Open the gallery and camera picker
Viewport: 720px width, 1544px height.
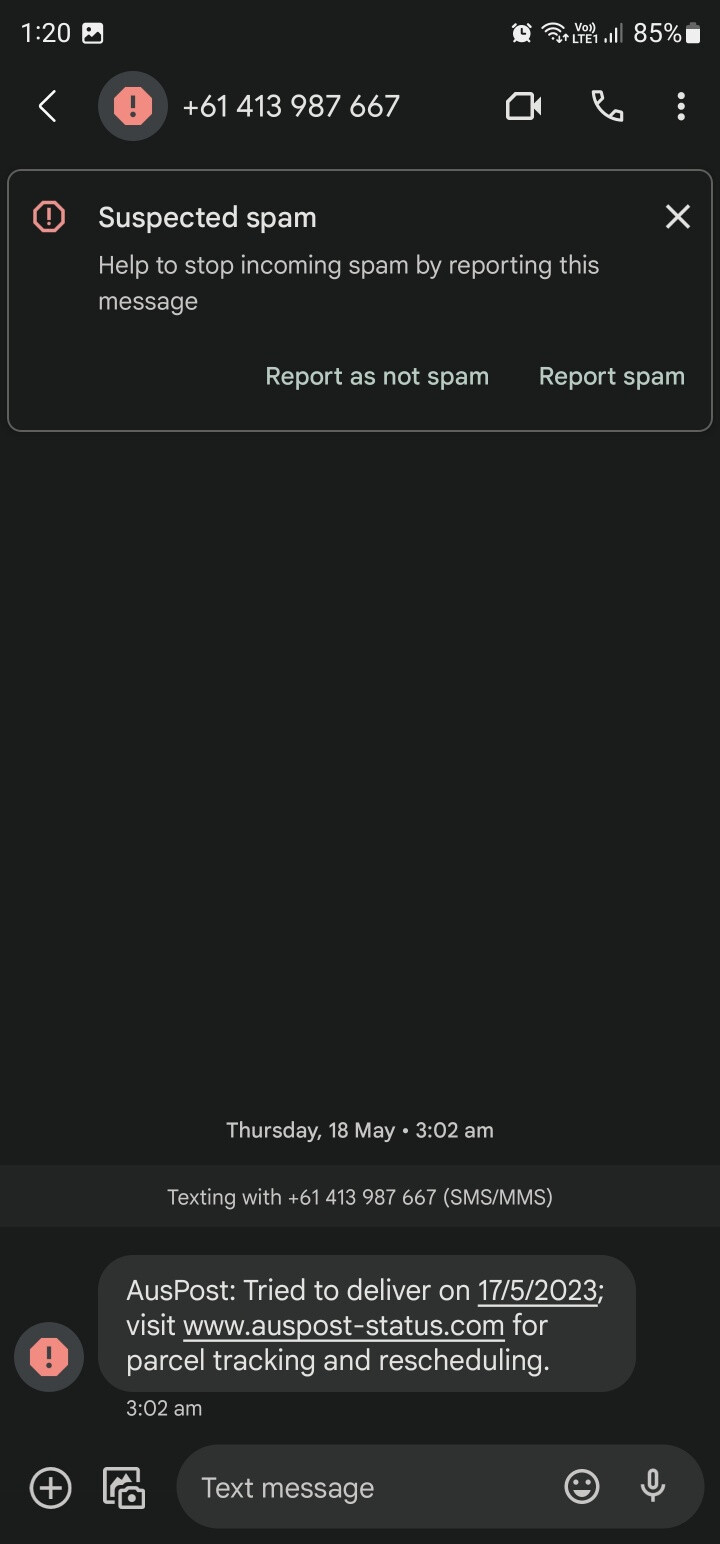click(x=124, y=1488)
